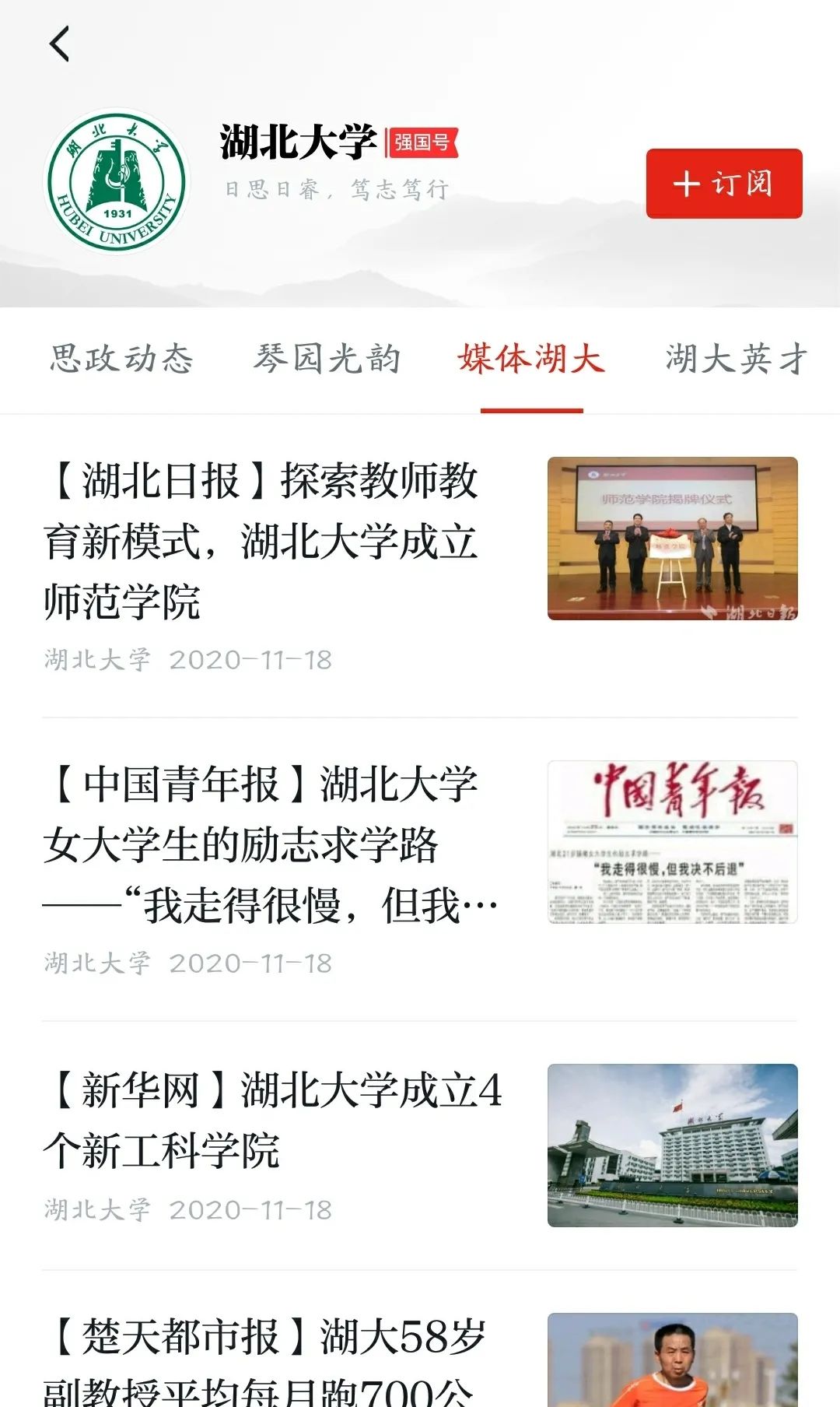Screen dimensions: 840x1407
Task: Open the 新华网 article on 新工科学院
Action: pos(272,1121)
